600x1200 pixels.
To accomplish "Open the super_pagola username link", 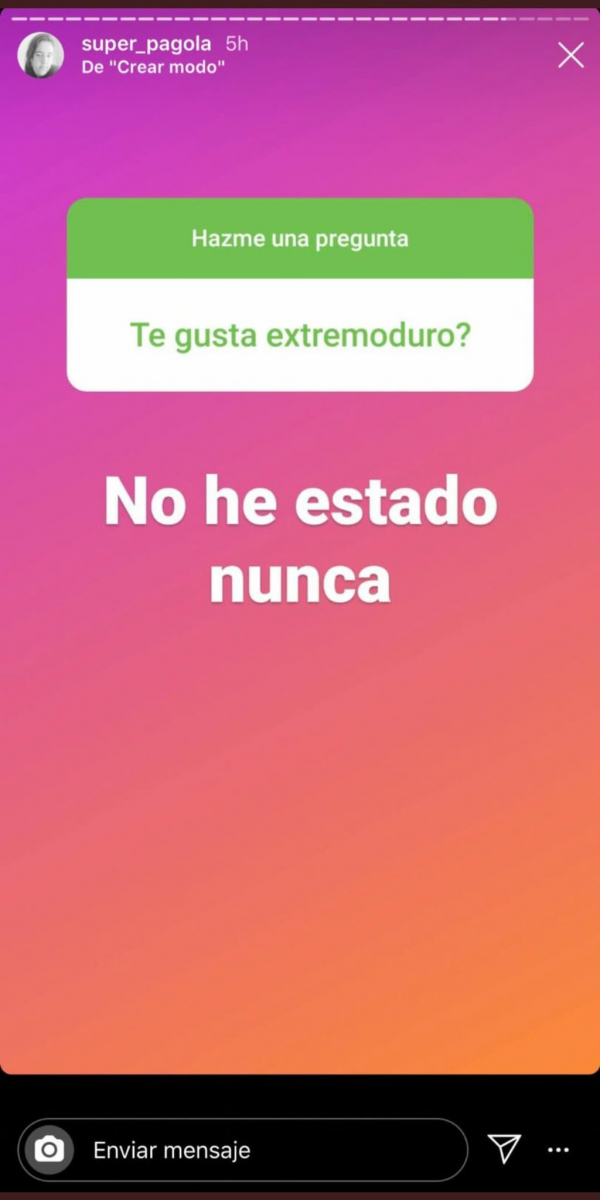I will click(x=146, y=44).
